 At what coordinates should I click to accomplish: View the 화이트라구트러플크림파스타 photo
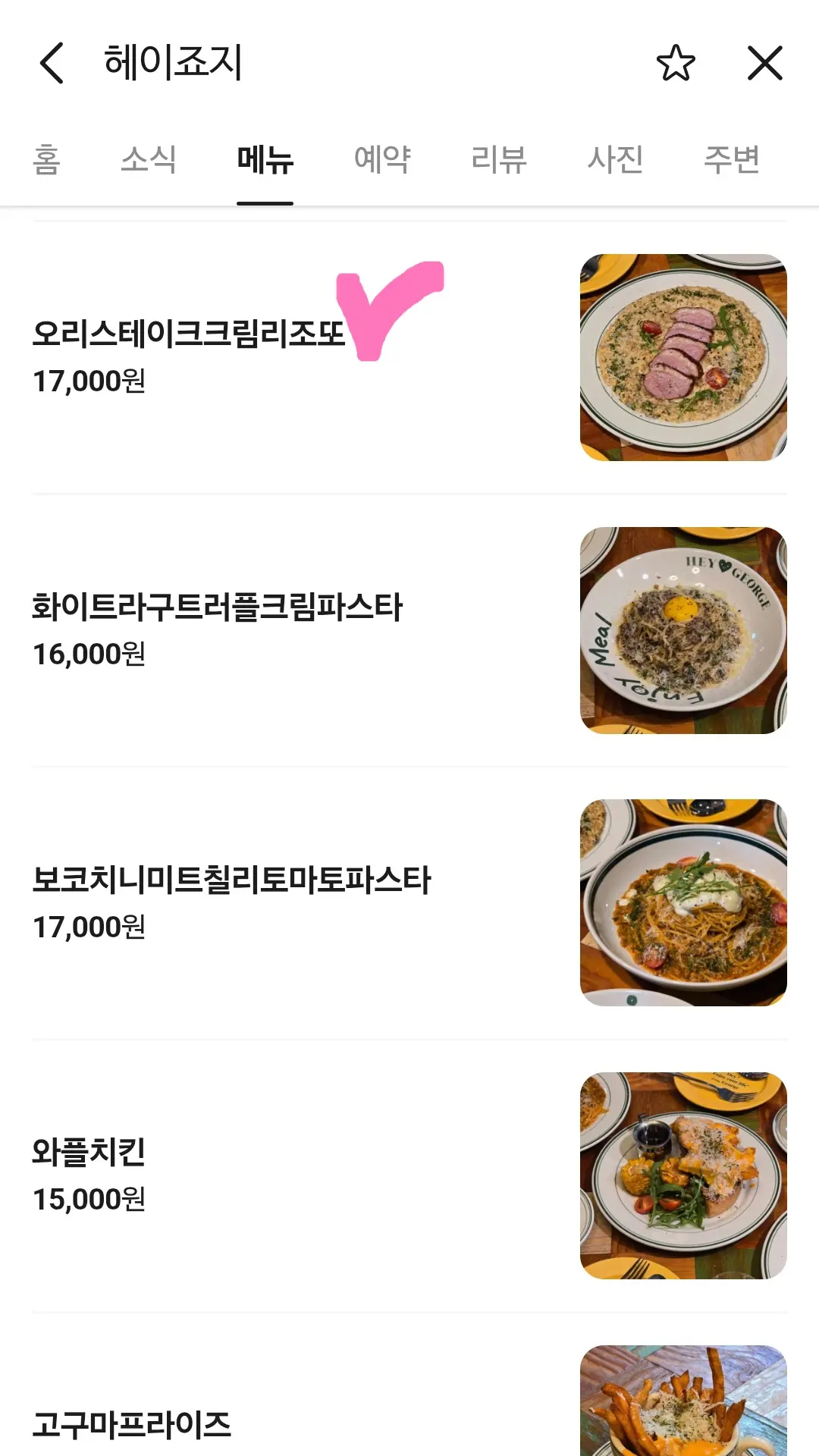point(683,630)
